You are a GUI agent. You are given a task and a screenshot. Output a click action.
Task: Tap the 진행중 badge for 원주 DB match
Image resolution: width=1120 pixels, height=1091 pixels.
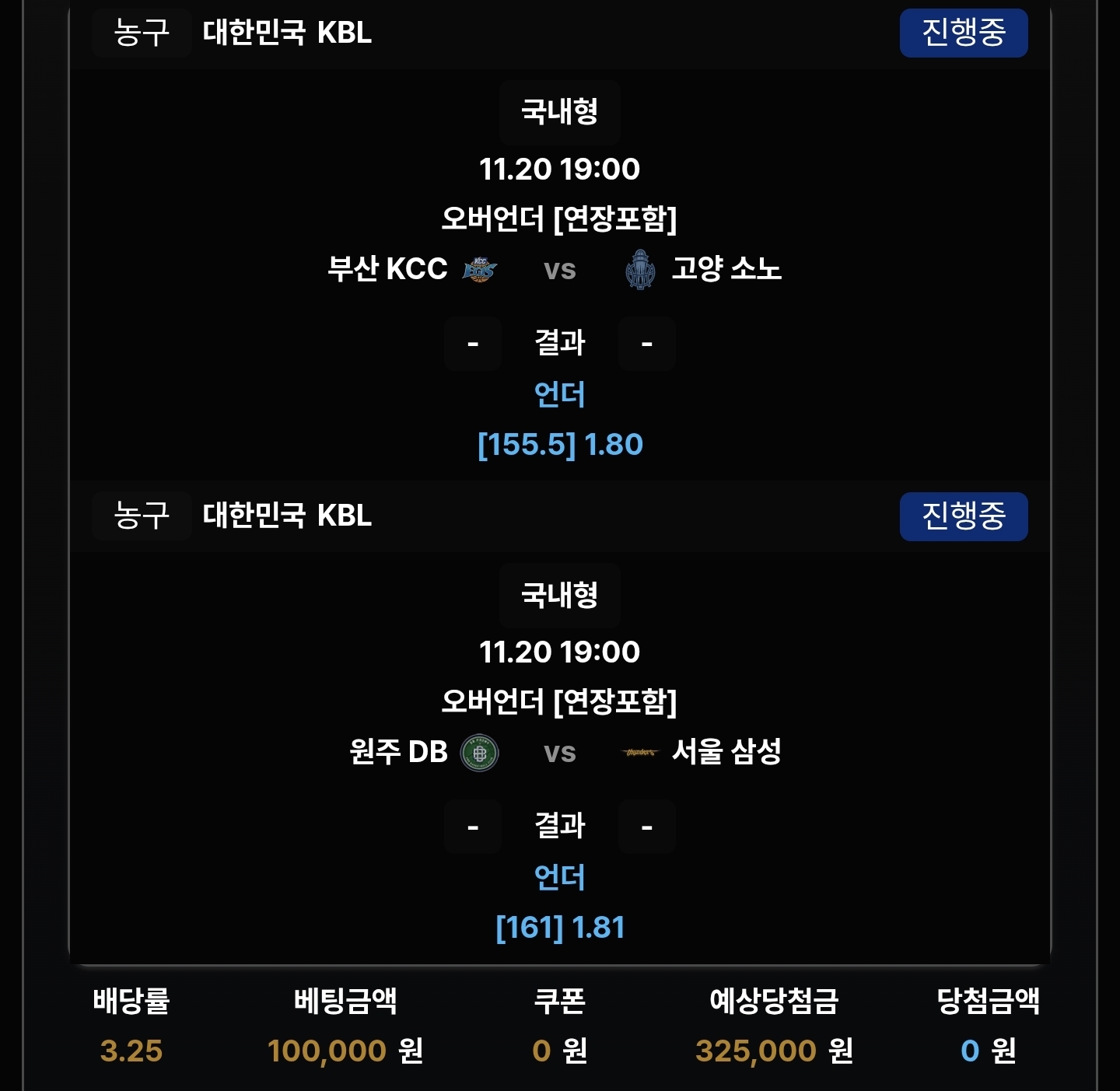point(963,516)
